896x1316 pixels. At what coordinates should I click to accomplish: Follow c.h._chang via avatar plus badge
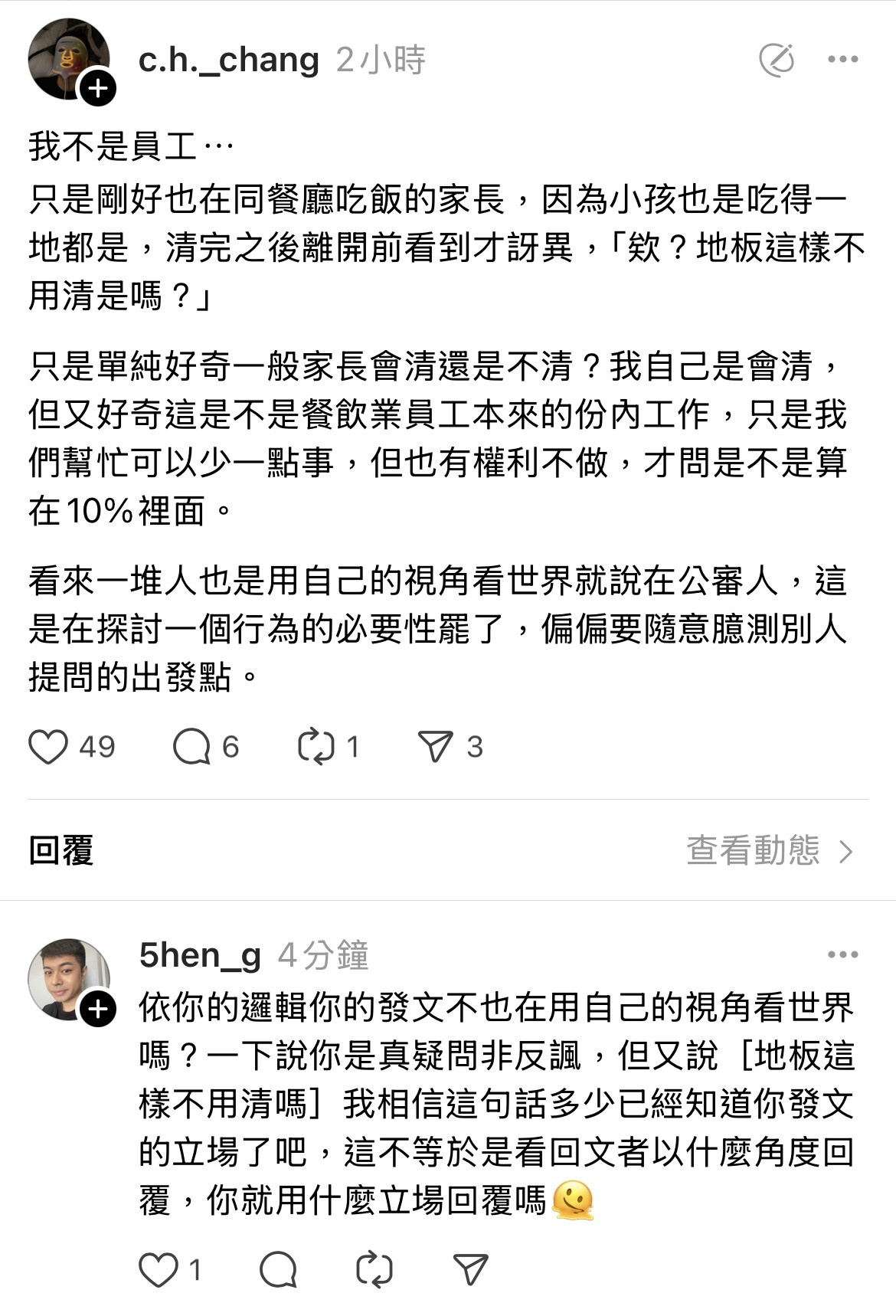(x=98, y=89)
